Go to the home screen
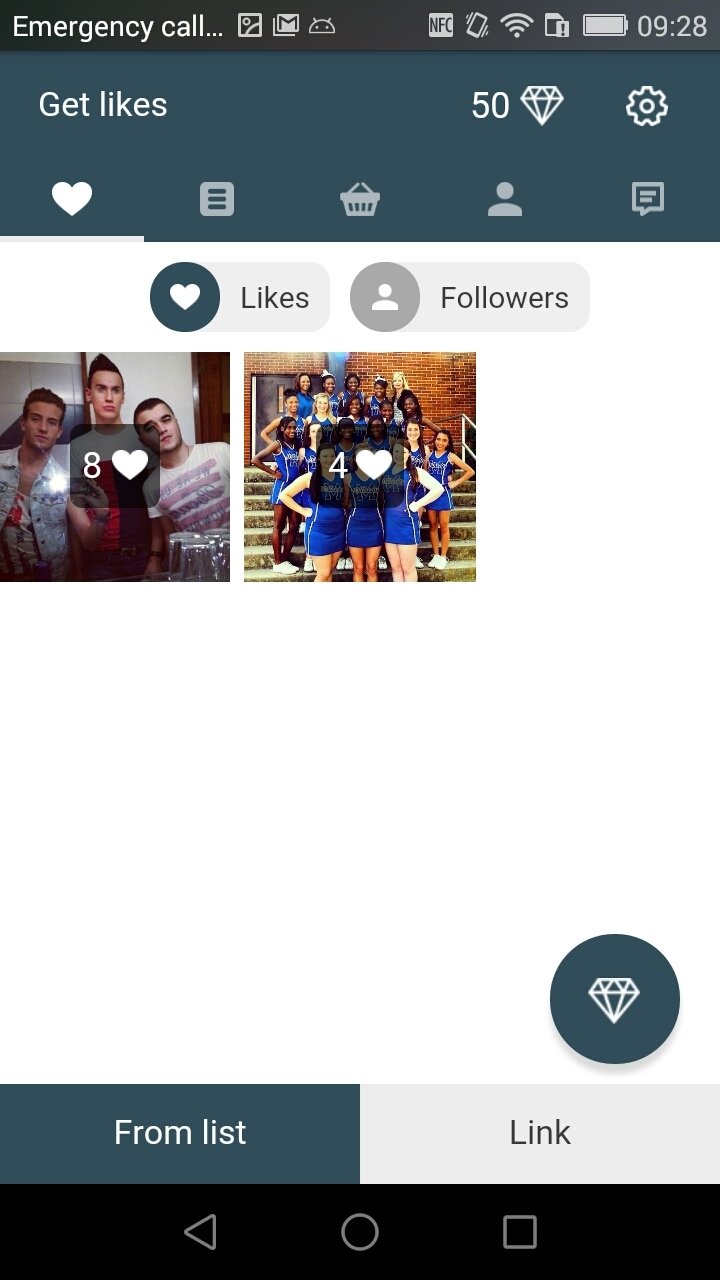 [x=360, y=1232]
